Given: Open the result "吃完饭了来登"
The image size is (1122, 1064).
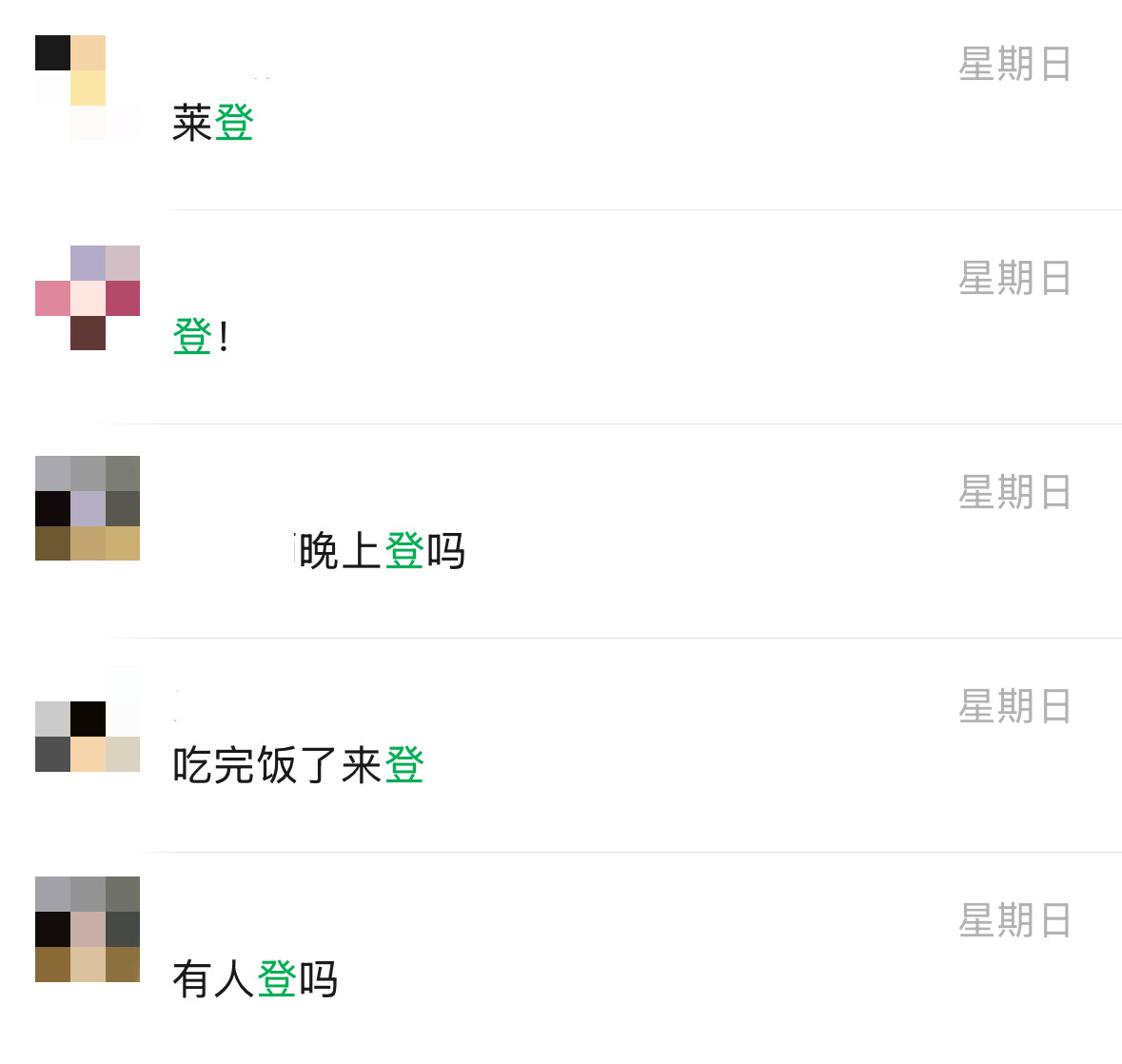Looking at the screenshot, I should [298, 765].
